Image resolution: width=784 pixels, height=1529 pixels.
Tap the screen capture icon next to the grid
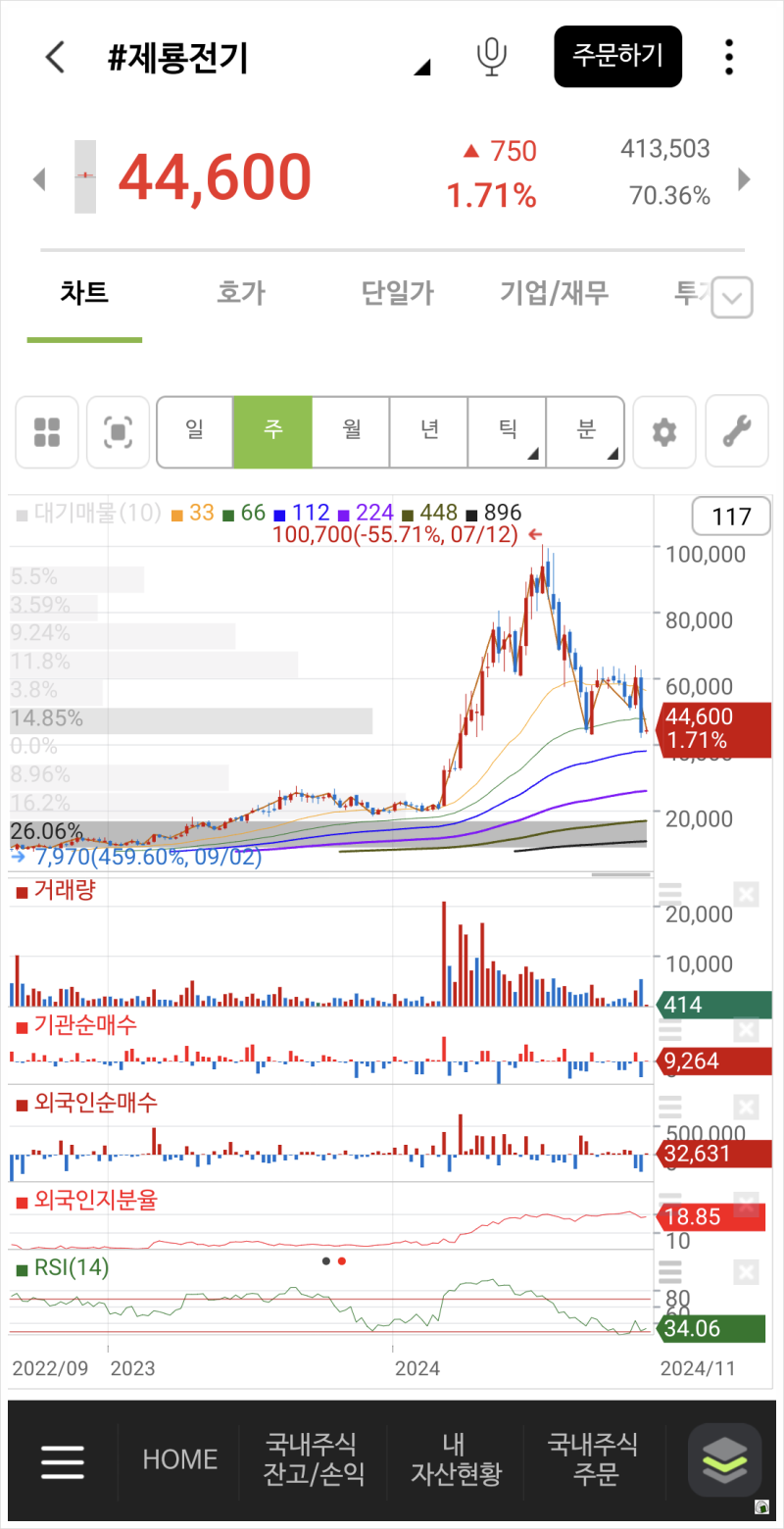tap(118, 432)
